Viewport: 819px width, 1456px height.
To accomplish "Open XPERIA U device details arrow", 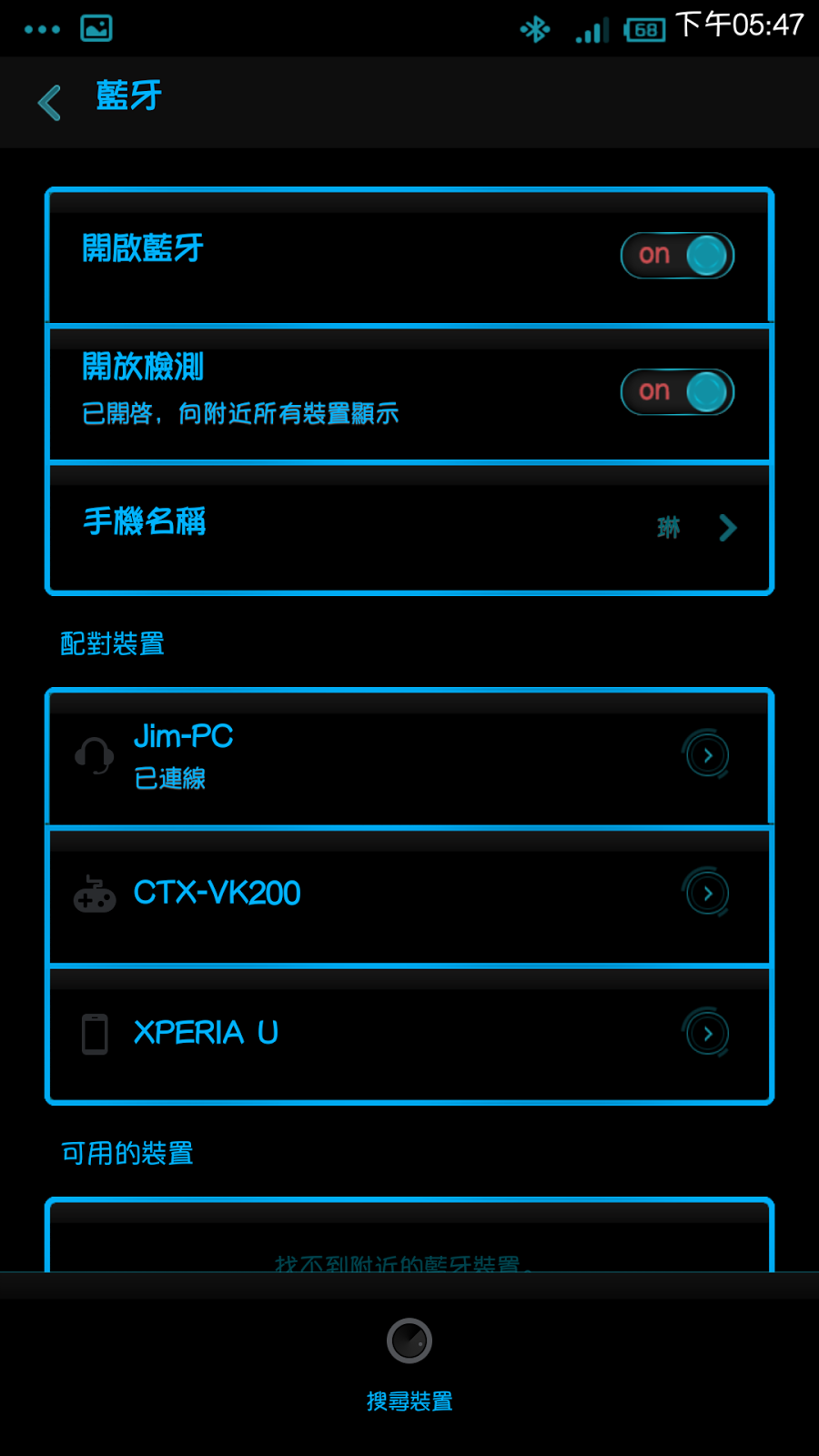I will pos(707,1034).
